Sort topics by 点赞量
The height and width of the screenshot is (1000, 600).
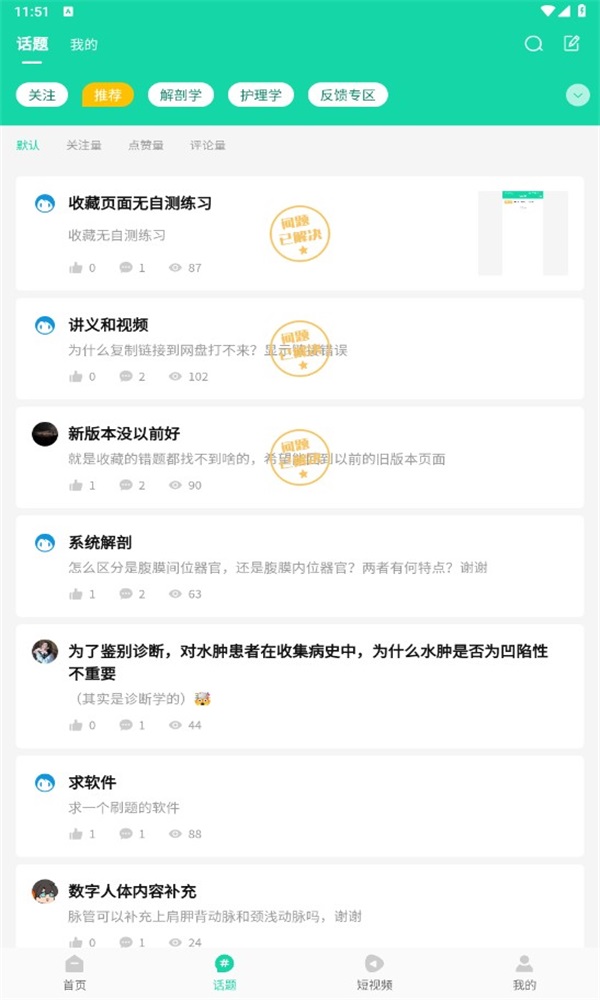(146, 145)
